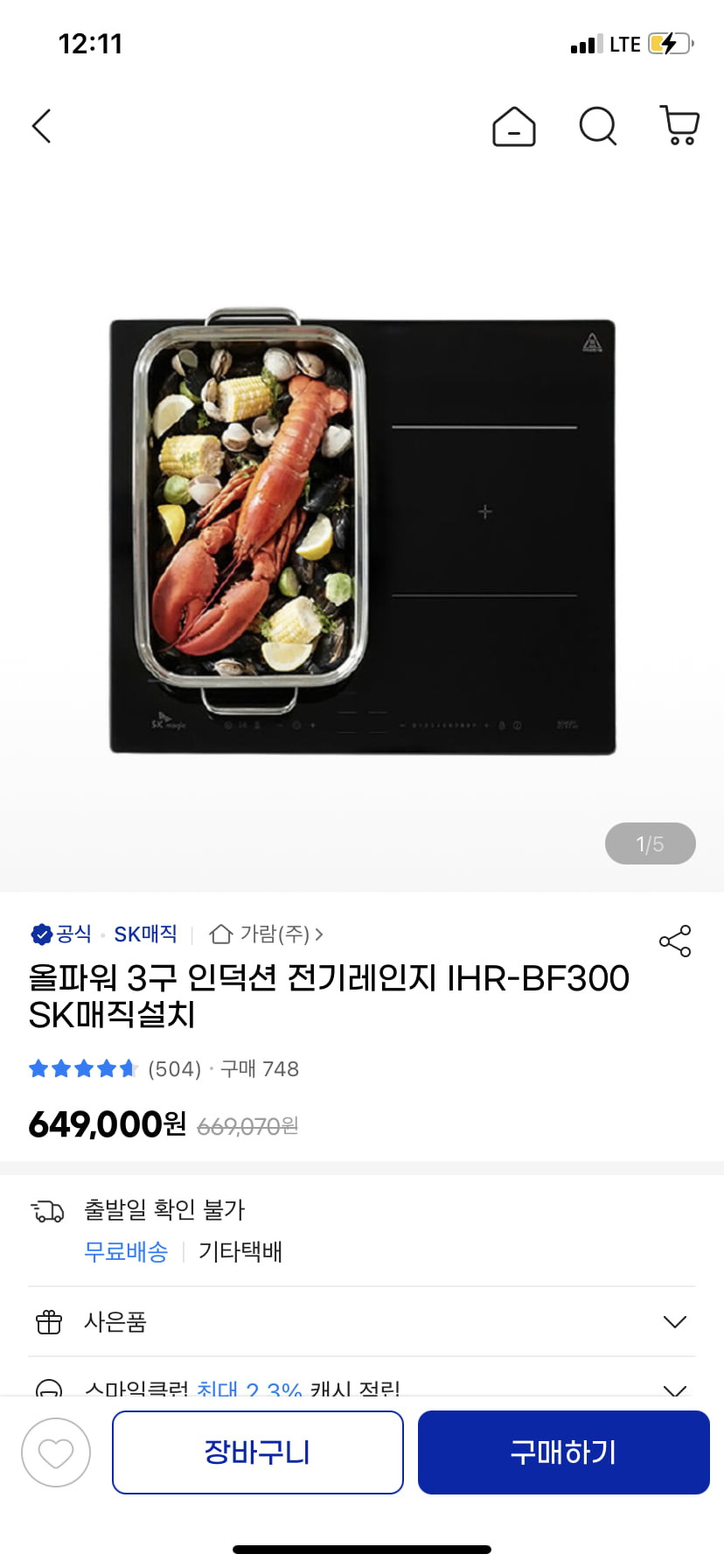Viewport: 724px width, 1568px height.
Task: Expand the 스마일클럽 캐시 적립 row
Action: tap(674, 1387)
